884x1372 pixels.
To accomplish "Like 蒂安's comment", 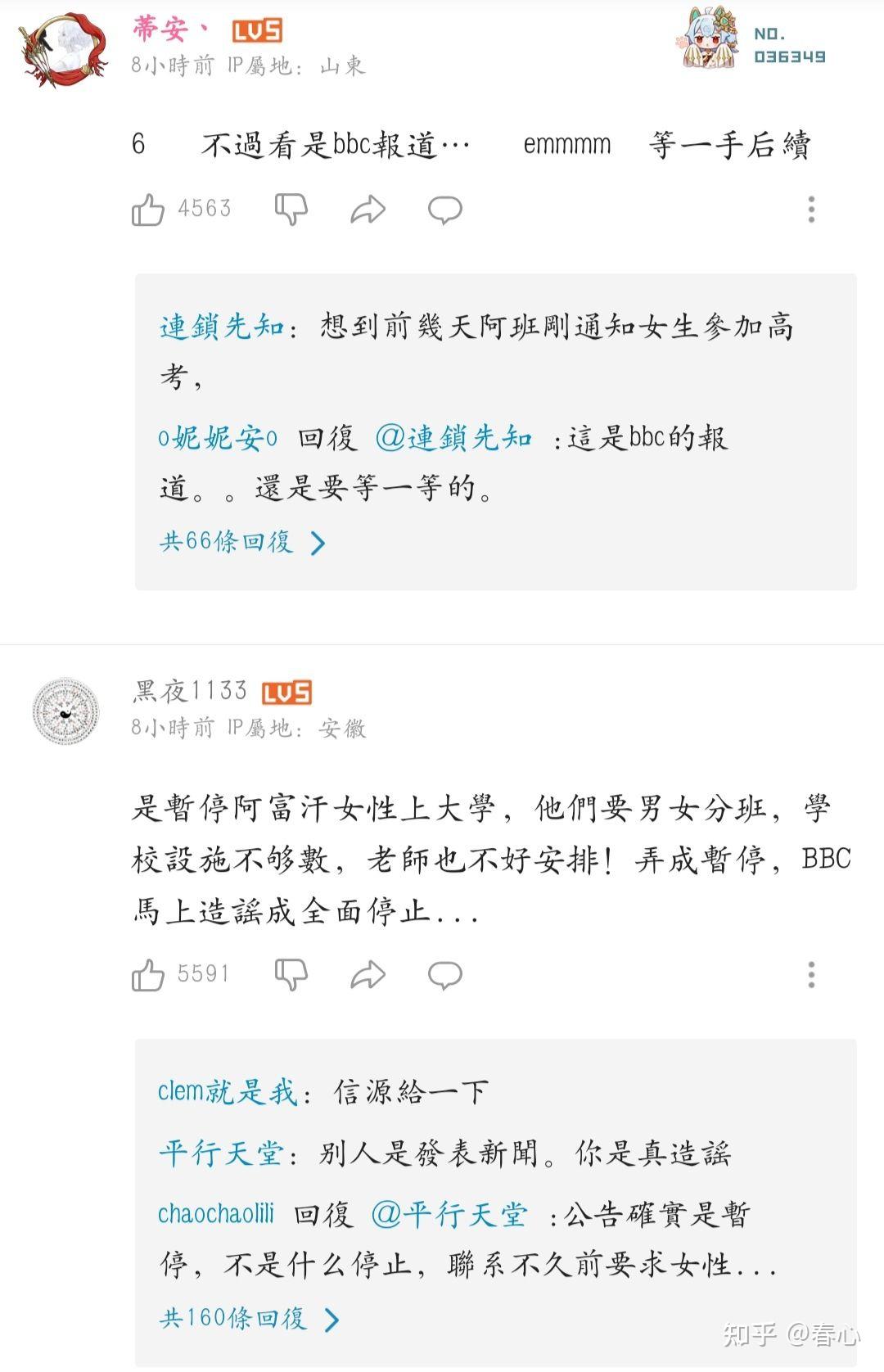I will pos(148,210).
